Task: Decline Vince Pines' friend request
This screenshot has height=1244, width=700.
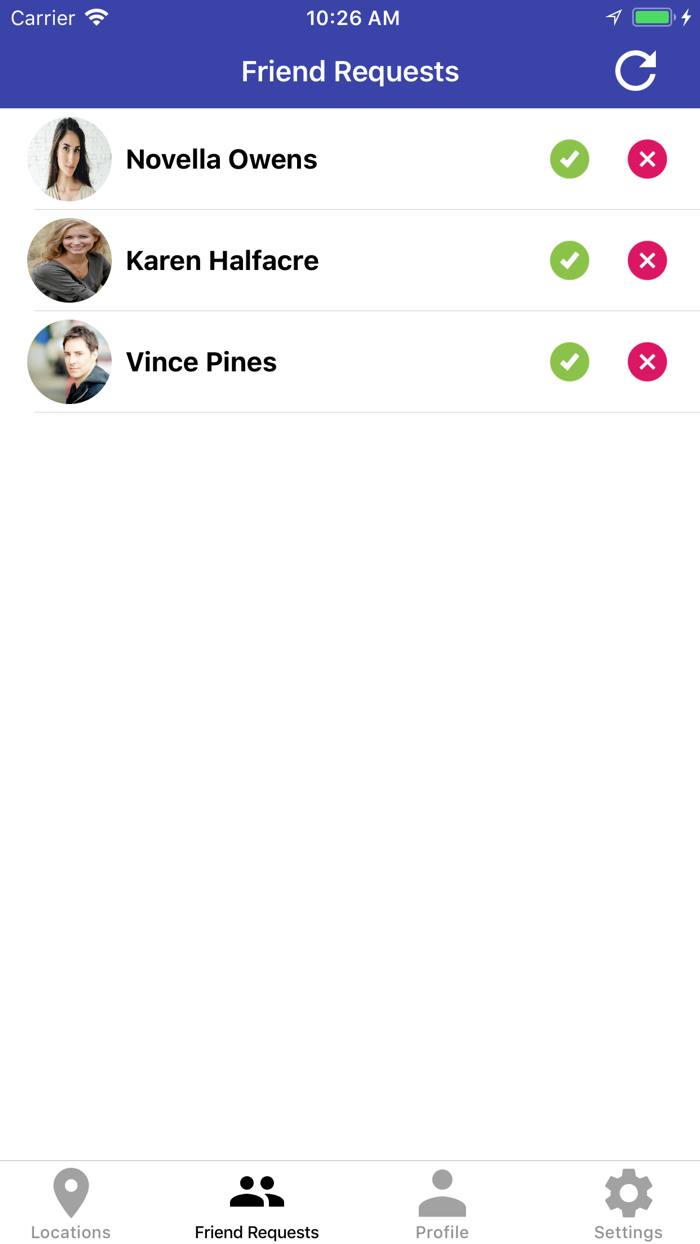Action: coord(647,362)
